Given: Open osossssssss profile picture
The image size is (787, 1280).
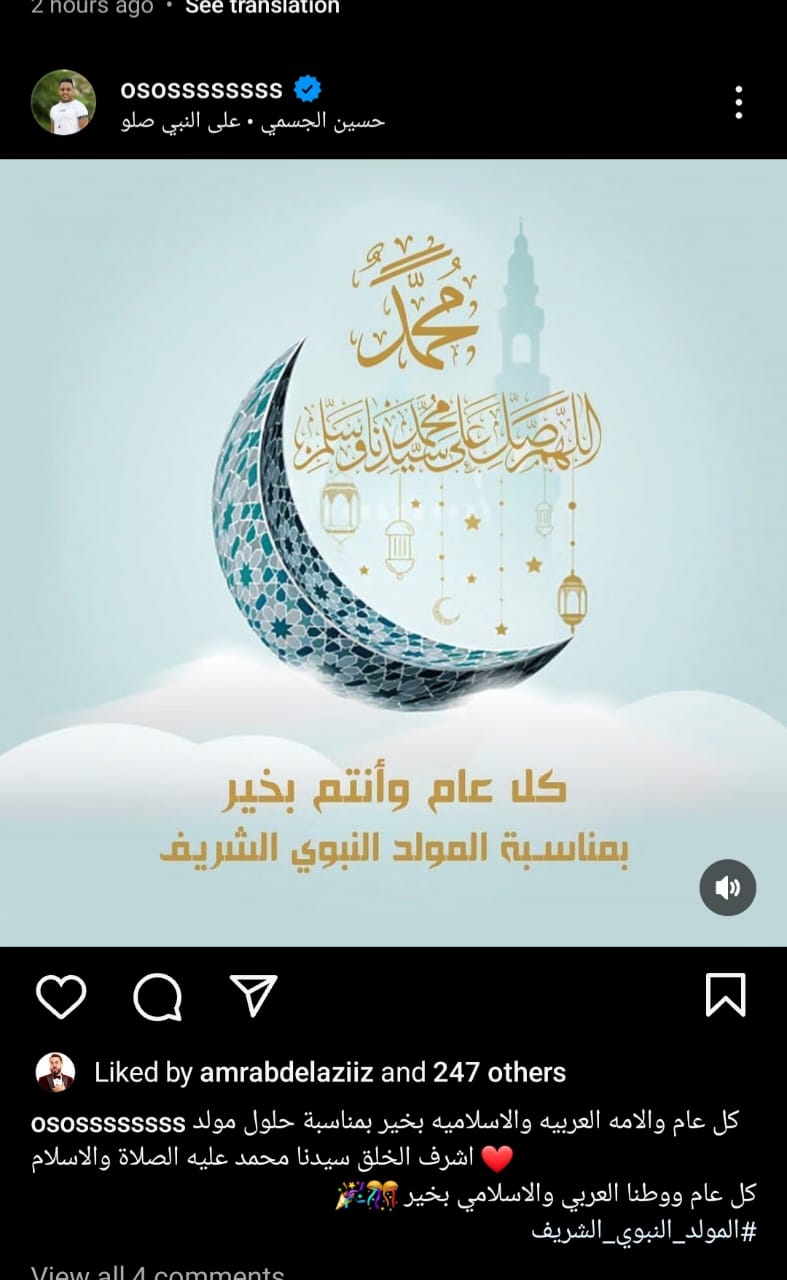Looking at the screenshot, I should (x=63, y=102).
